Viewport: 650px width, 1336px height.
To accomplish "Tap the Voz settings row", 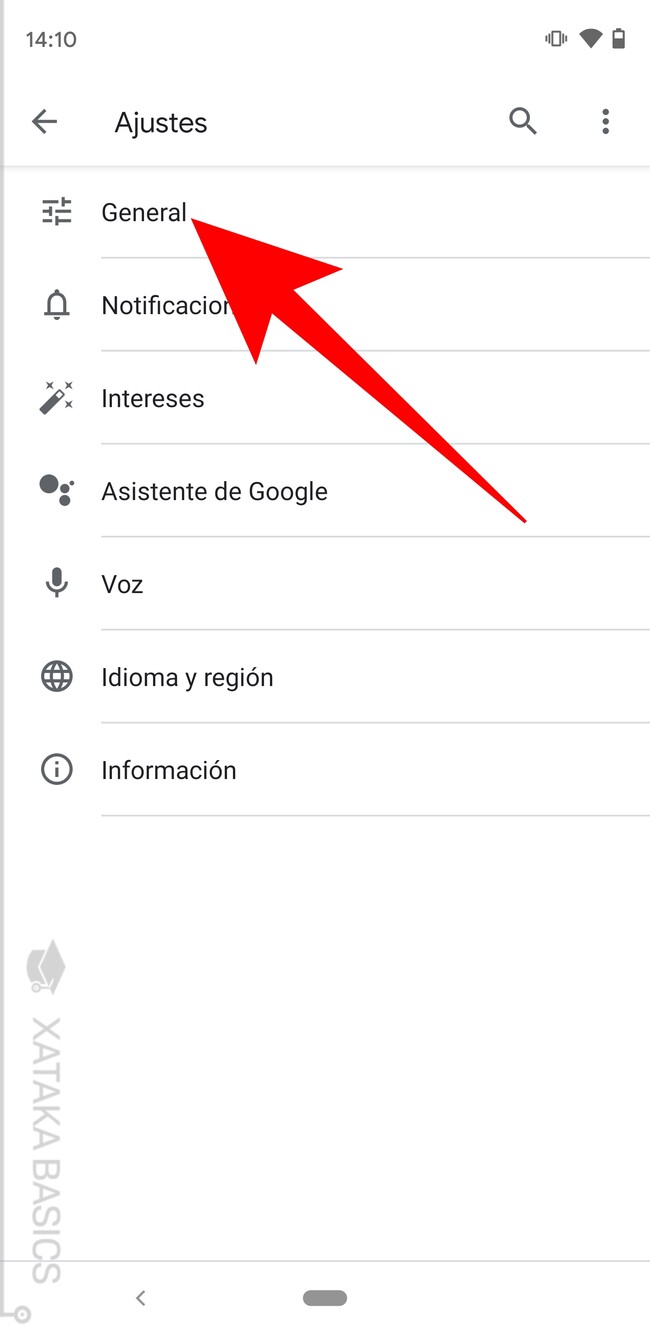I will coord(122,584).
